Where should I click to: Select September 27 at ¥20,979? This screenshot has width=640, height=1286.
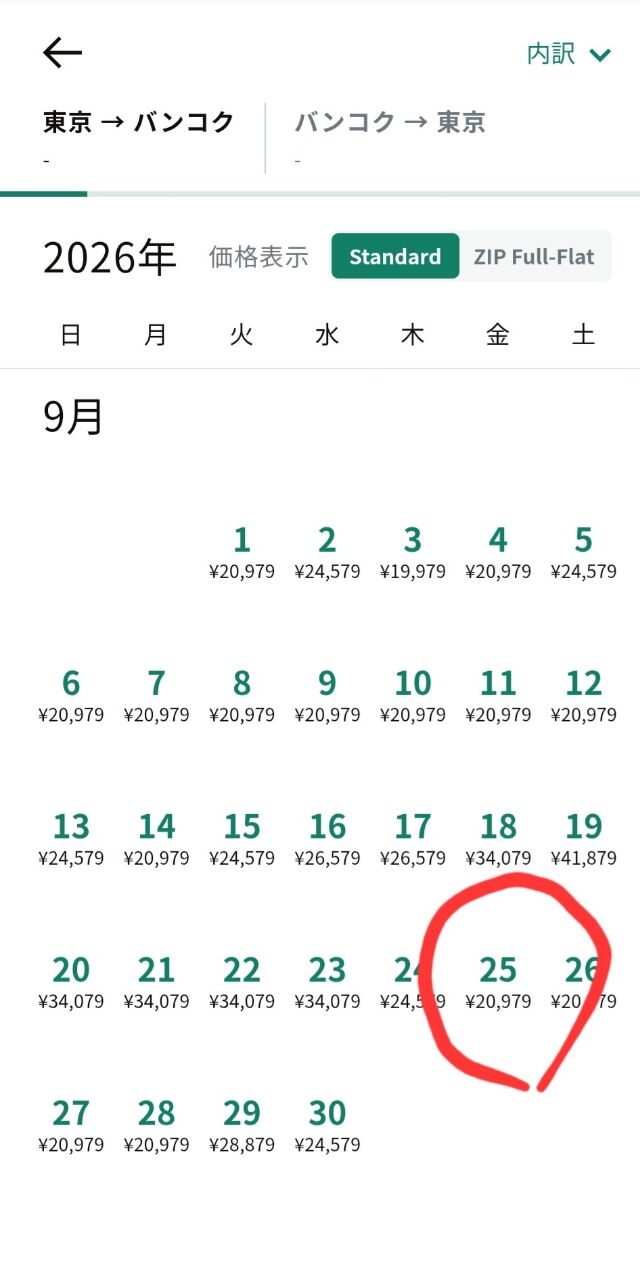(71, 1124)
